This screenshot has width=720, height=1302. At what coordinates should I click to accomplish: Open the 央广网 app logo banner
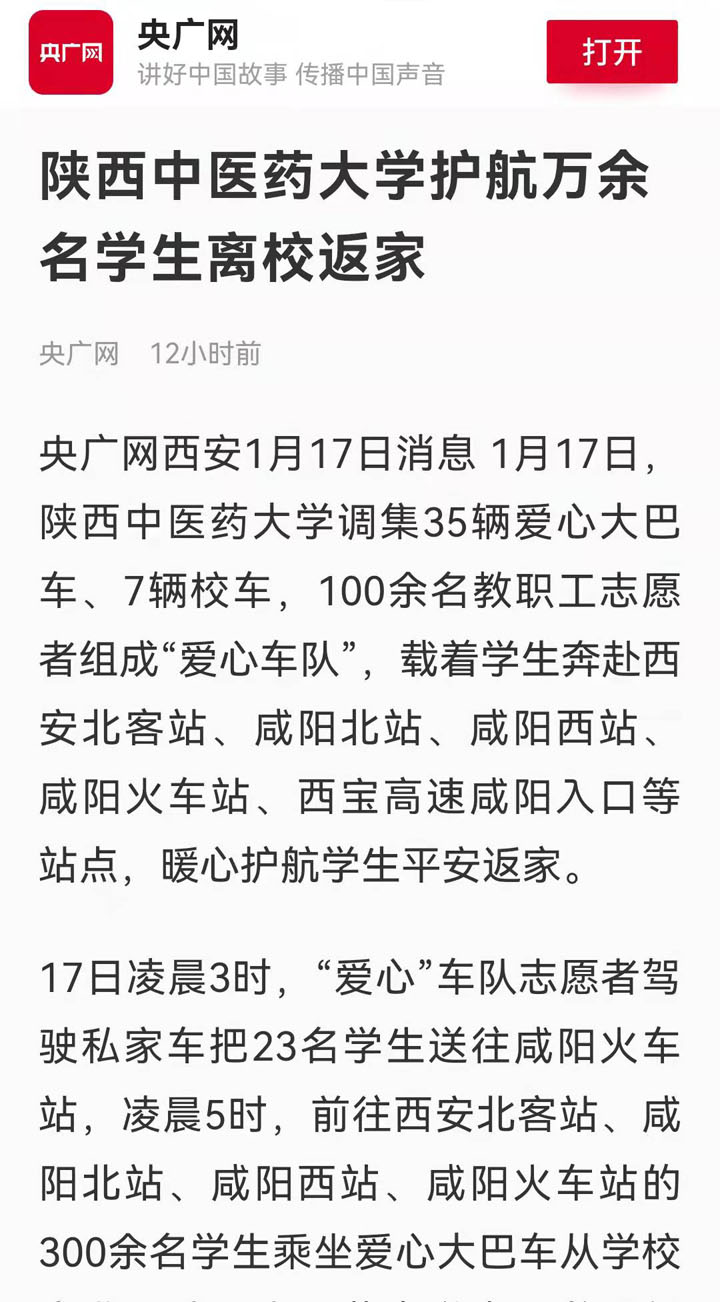point(71,52)
